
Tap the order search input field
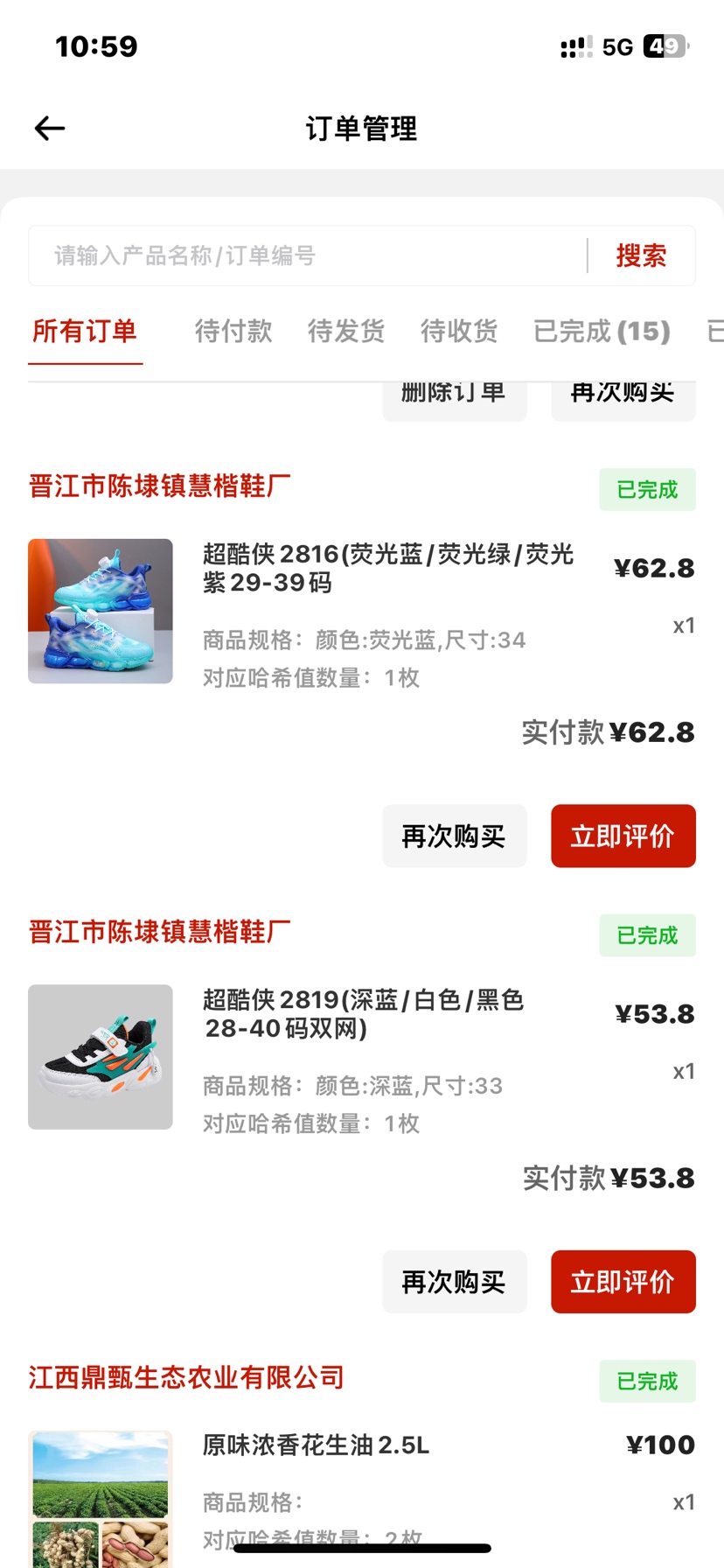[x=306, y=255]
